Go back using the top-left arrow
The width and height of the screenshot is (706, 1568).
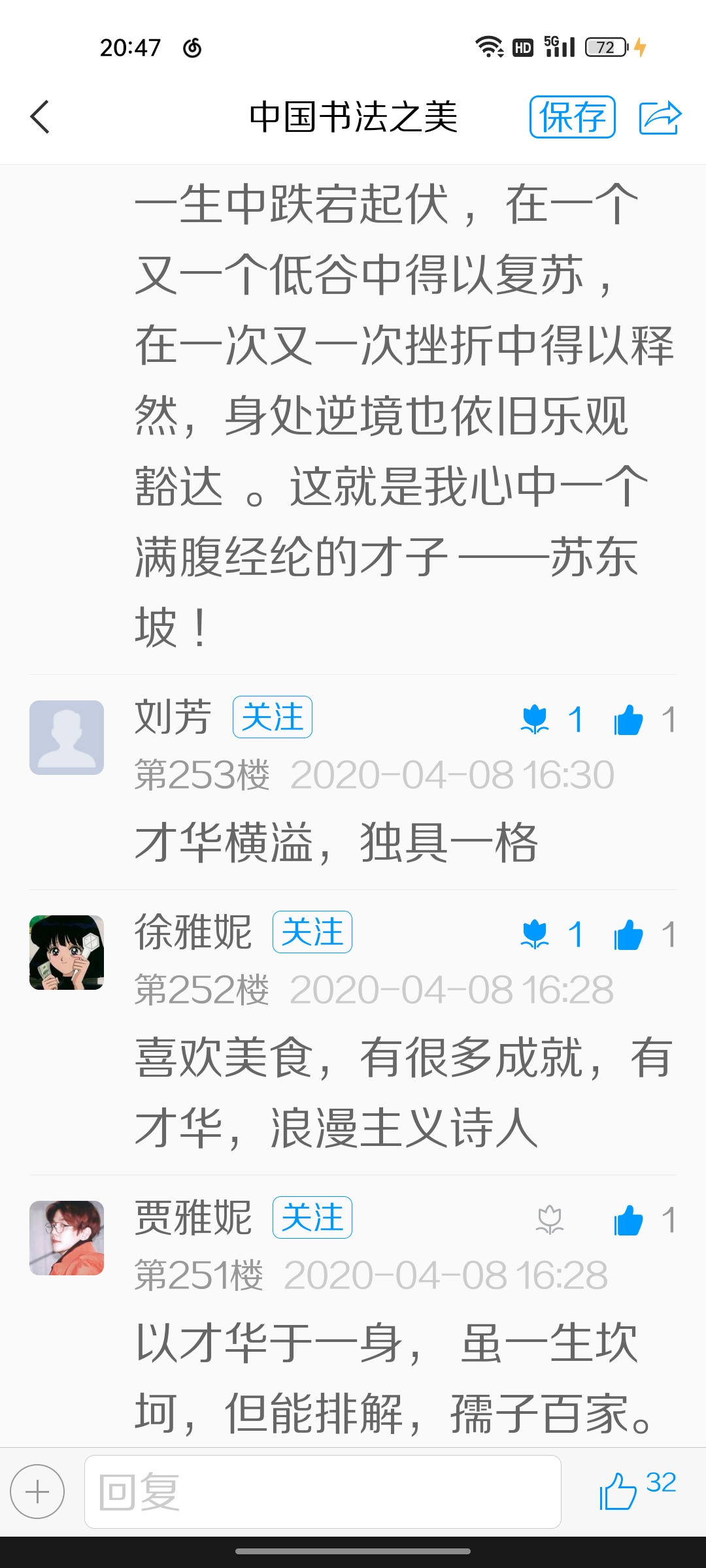tap(41, 117)
